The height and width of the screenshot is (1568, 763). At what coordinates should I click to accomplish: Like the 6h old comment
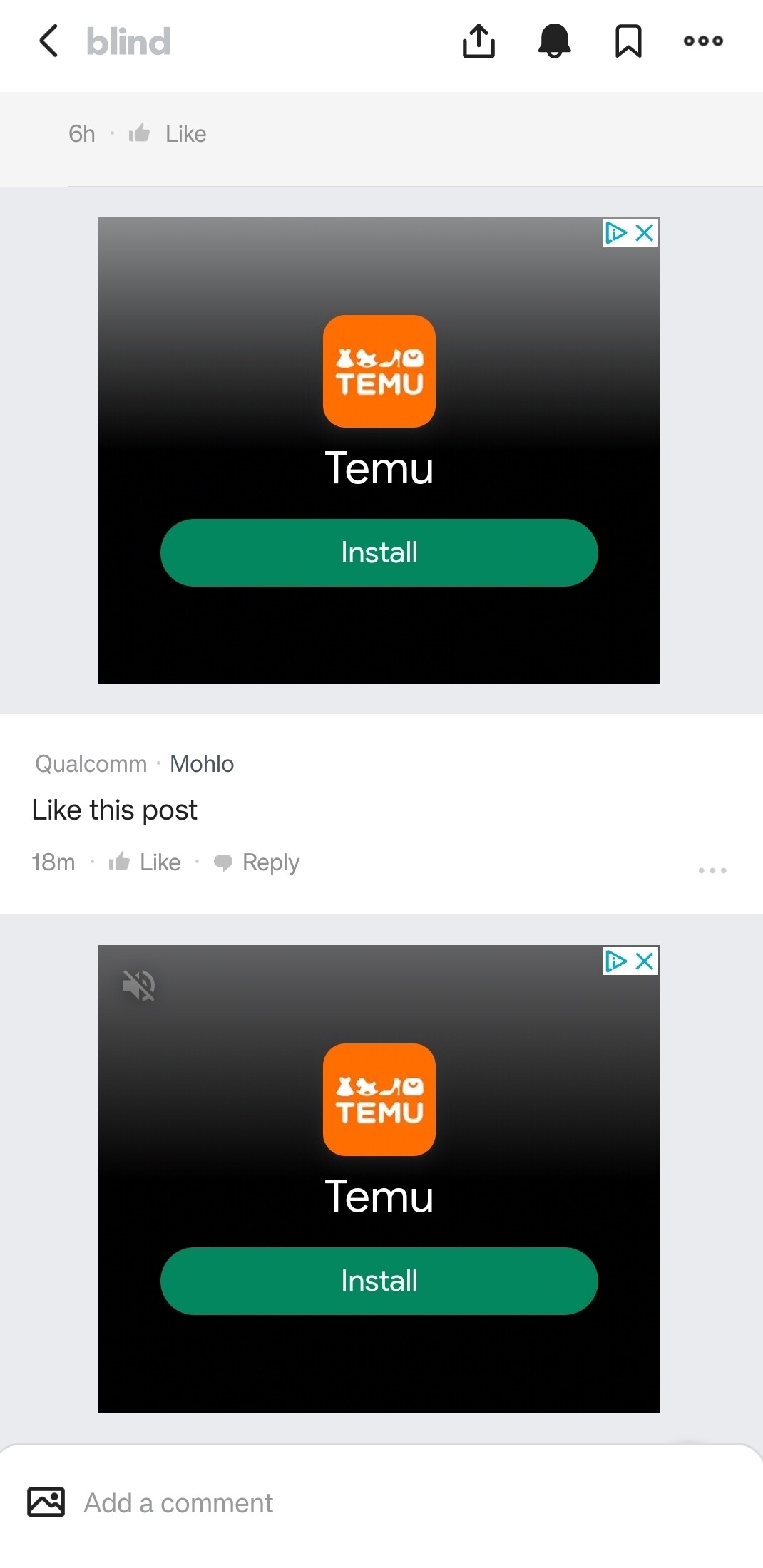pyautogui.click(x=168, y=133)
